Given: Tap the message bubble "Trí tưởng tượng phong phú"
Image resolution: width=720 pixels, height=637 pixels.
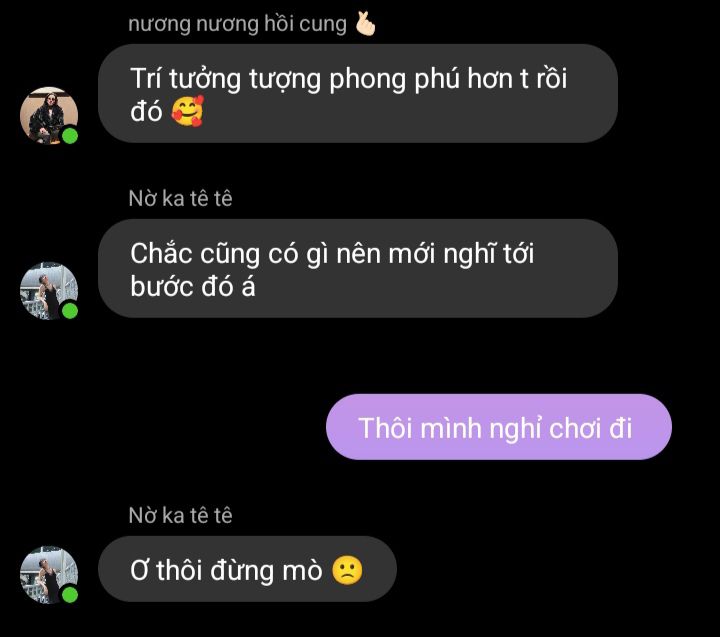Looking at the screenshot, I should tap(357, 94).
